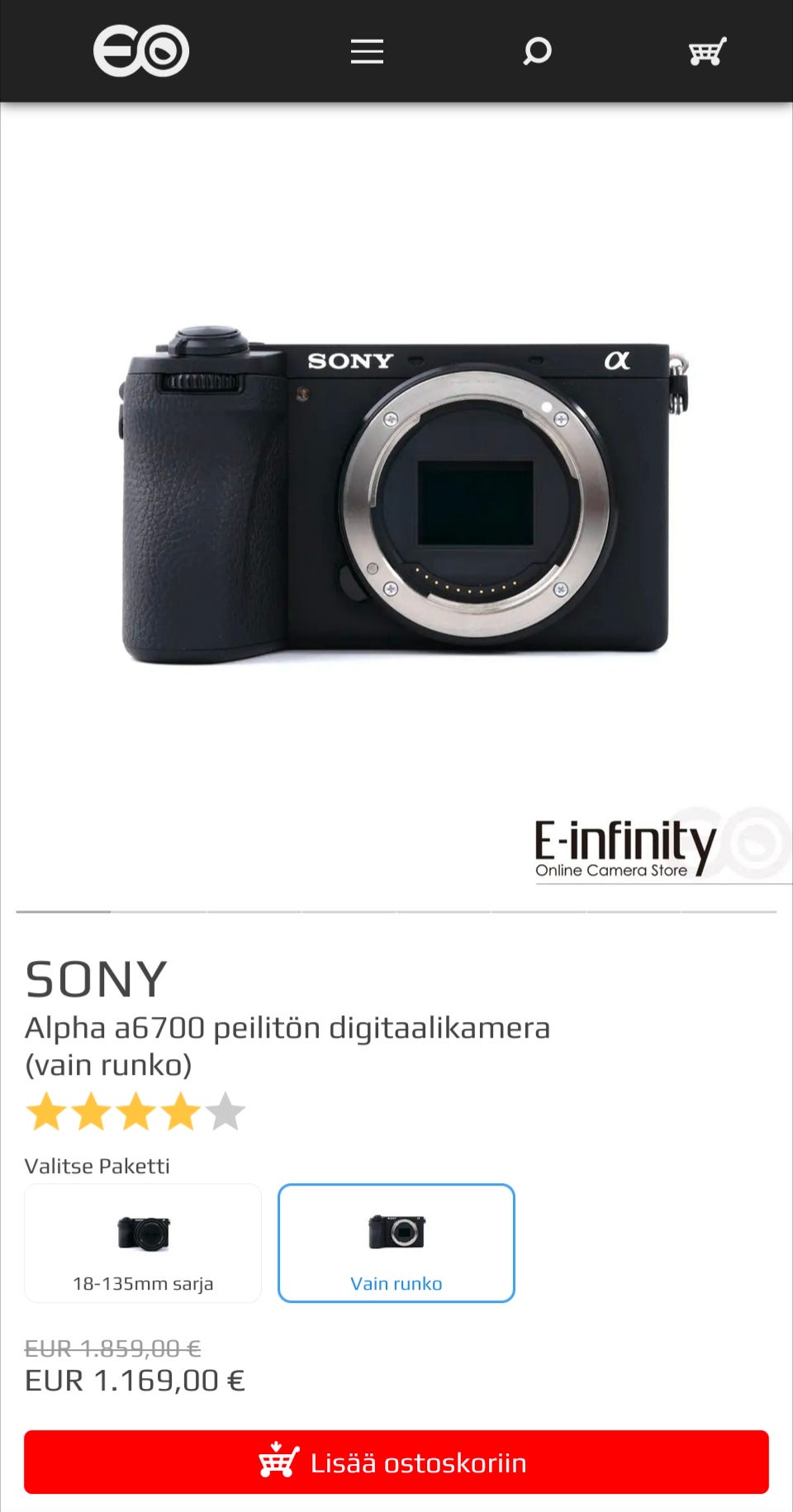Open the Sony a6700 product image

point(396,496)
